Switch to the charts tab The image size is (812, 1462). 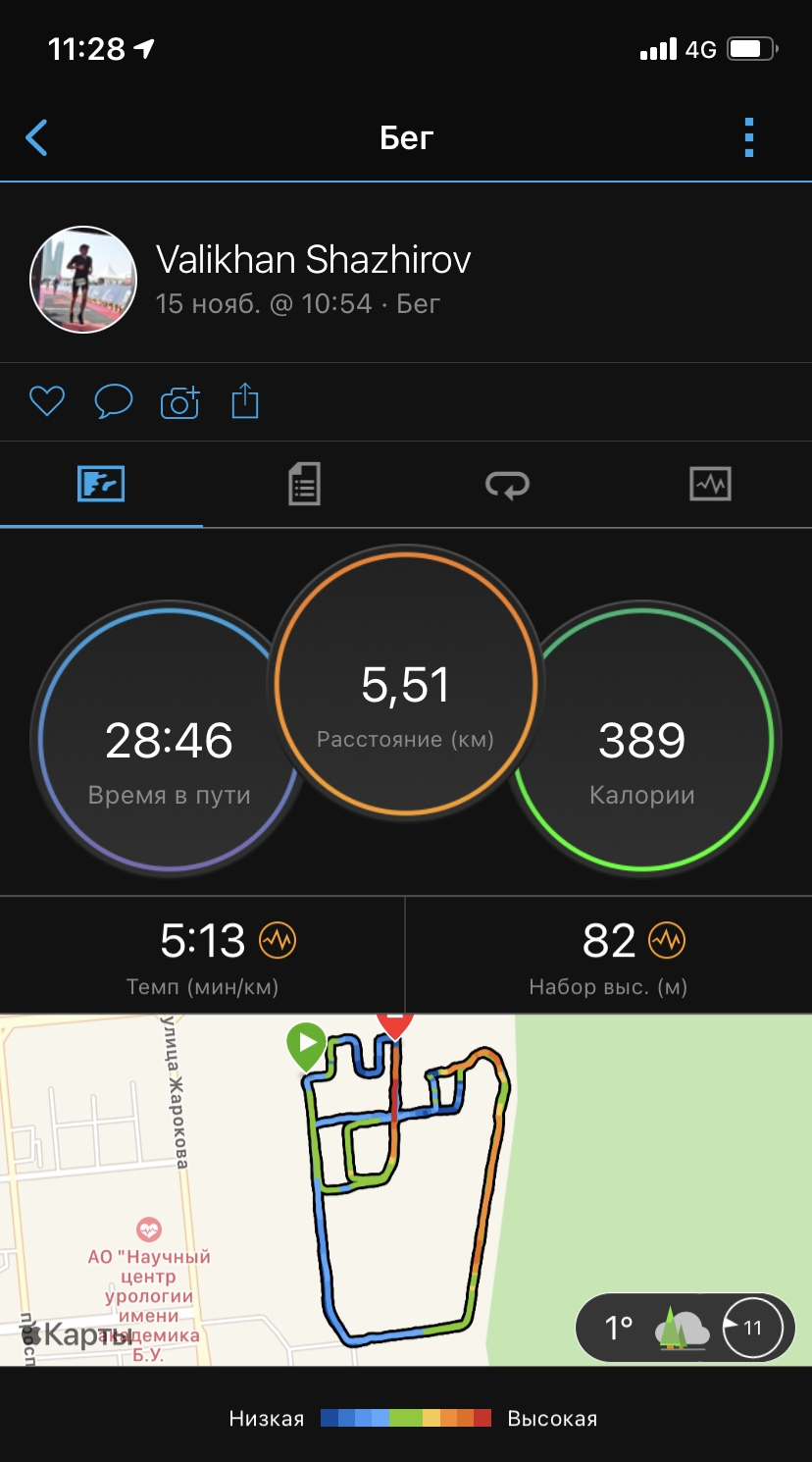coord(710,484)
